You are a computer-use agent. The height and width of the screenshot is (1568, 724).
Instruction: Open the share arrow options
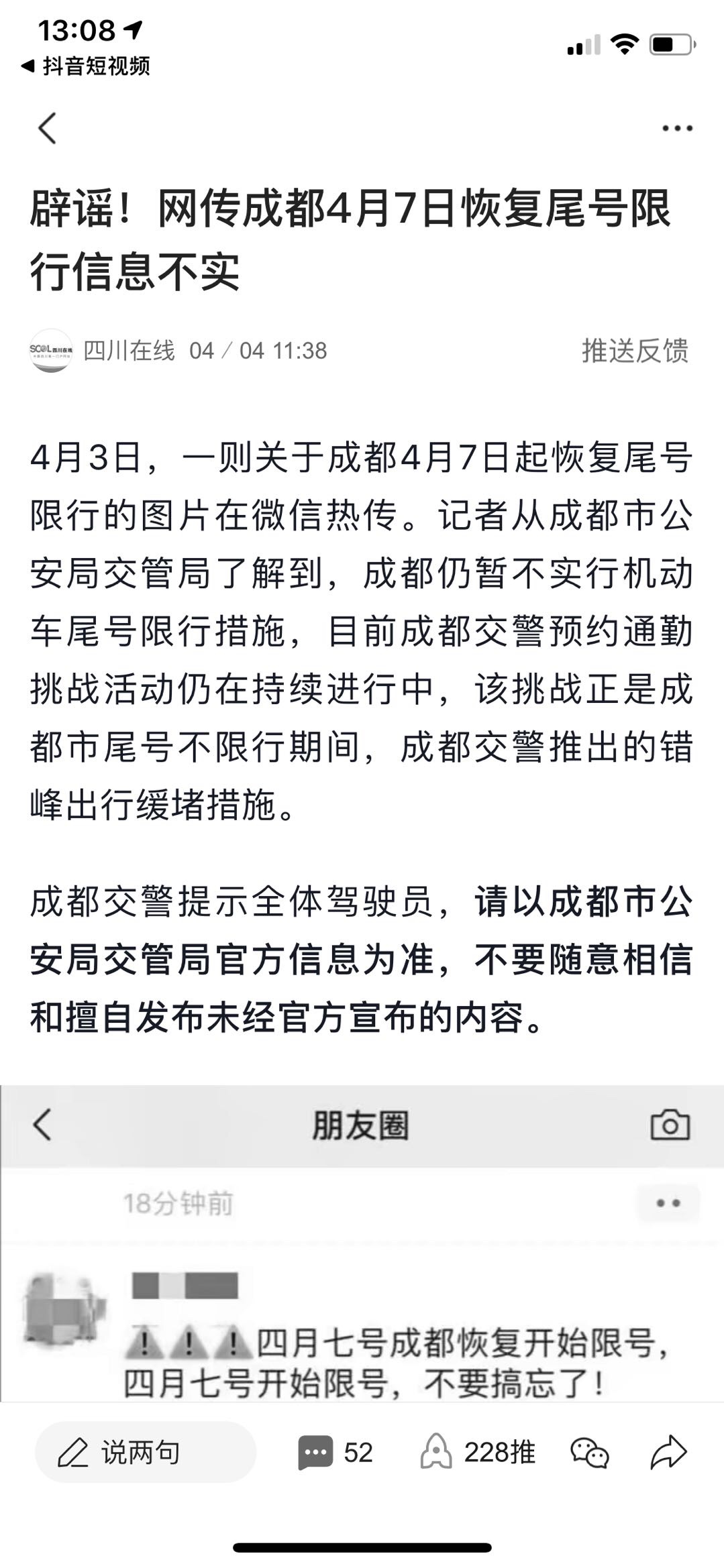[668, 1453]
